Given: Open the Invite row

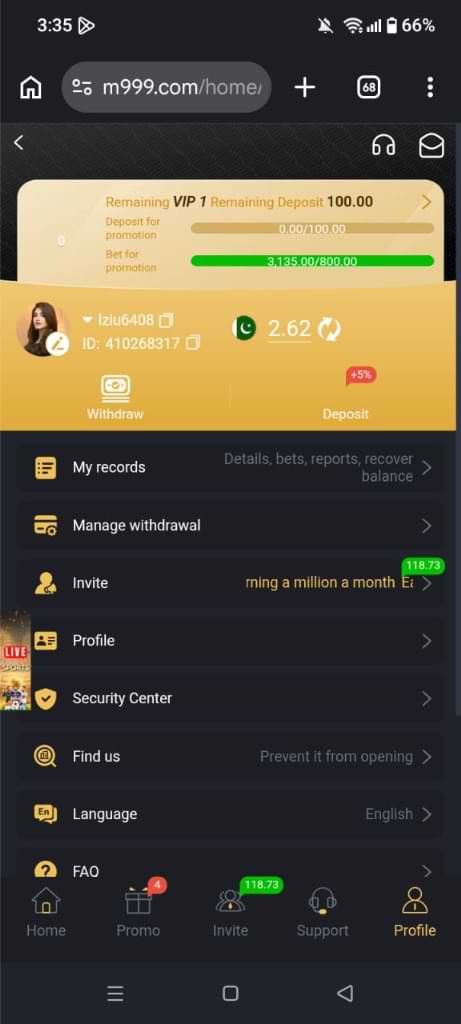Looking at the screenshot, I should (x=230, y=583).
